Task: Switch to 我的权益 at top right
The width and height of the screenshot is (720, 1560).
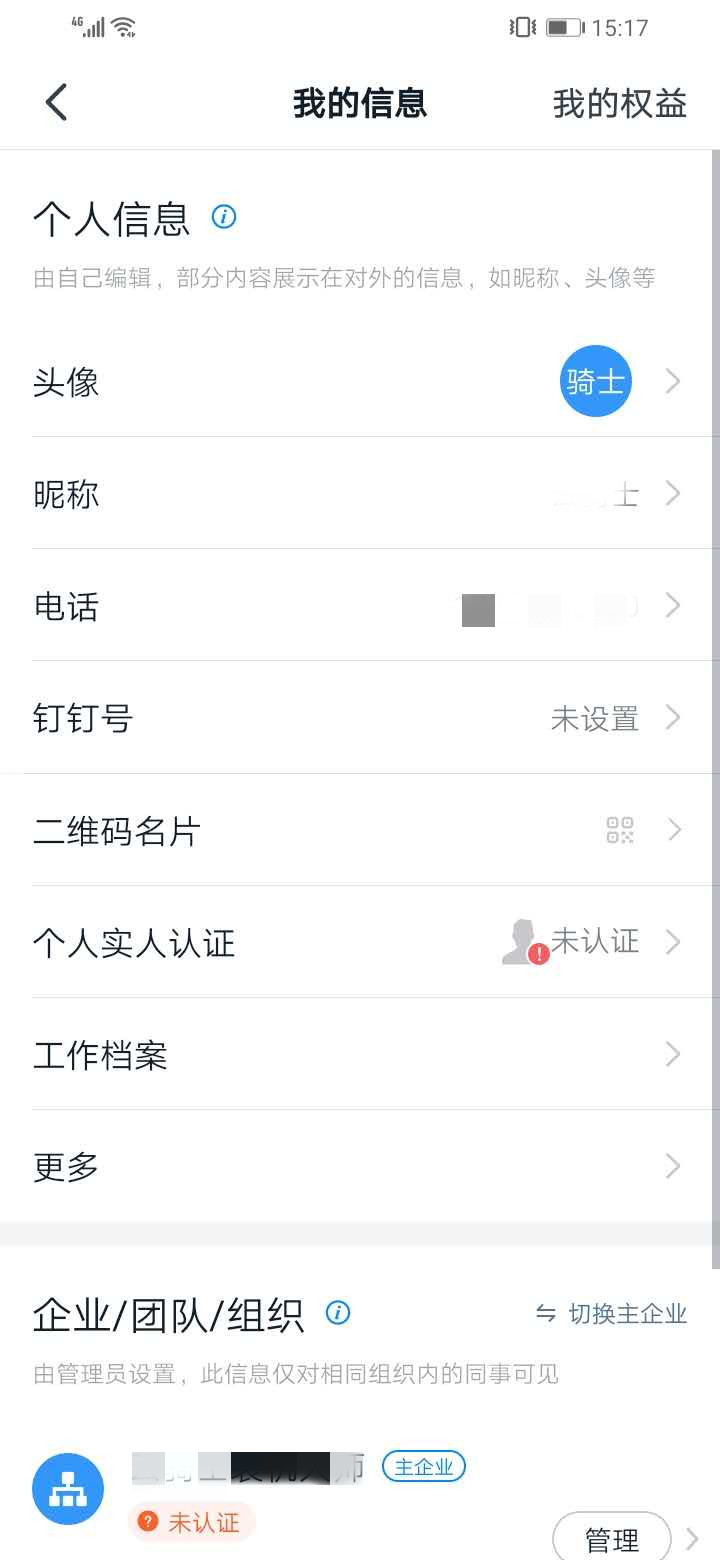Action: [618, 103]
